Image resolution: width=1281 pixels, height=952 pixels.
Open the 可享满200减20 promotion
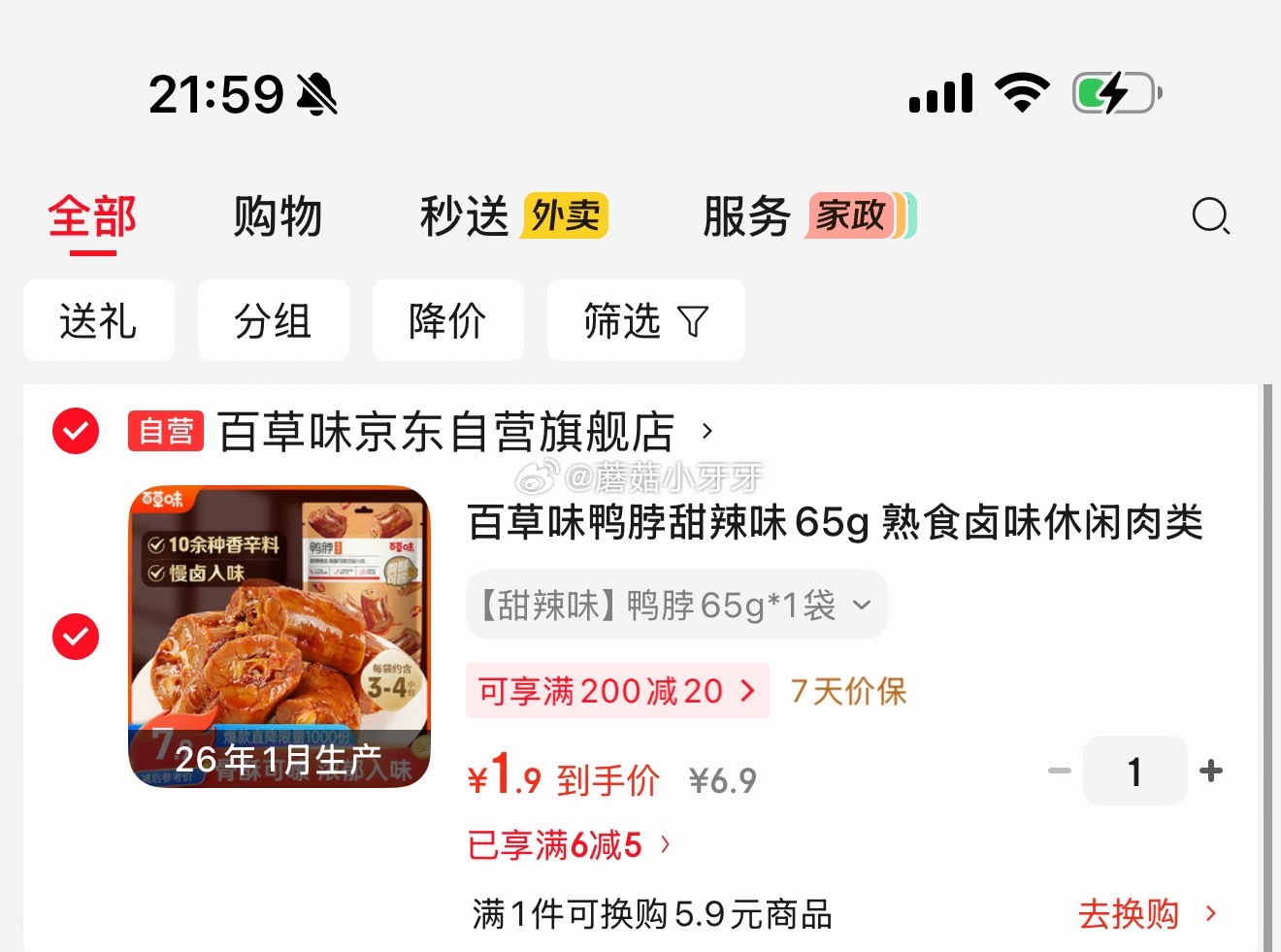[x=617, y=691]
